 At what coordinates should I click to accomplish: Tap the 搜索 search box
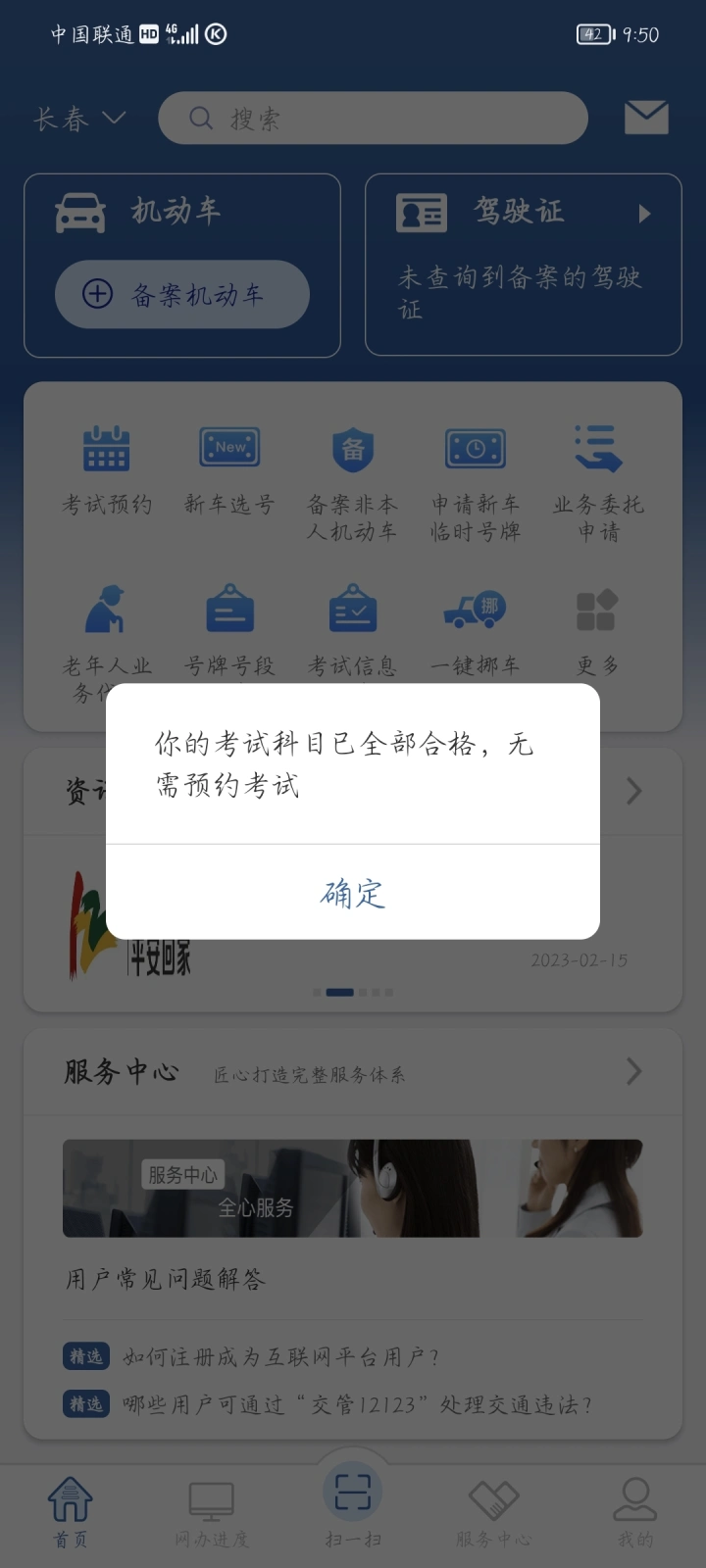tap(373, 119)
